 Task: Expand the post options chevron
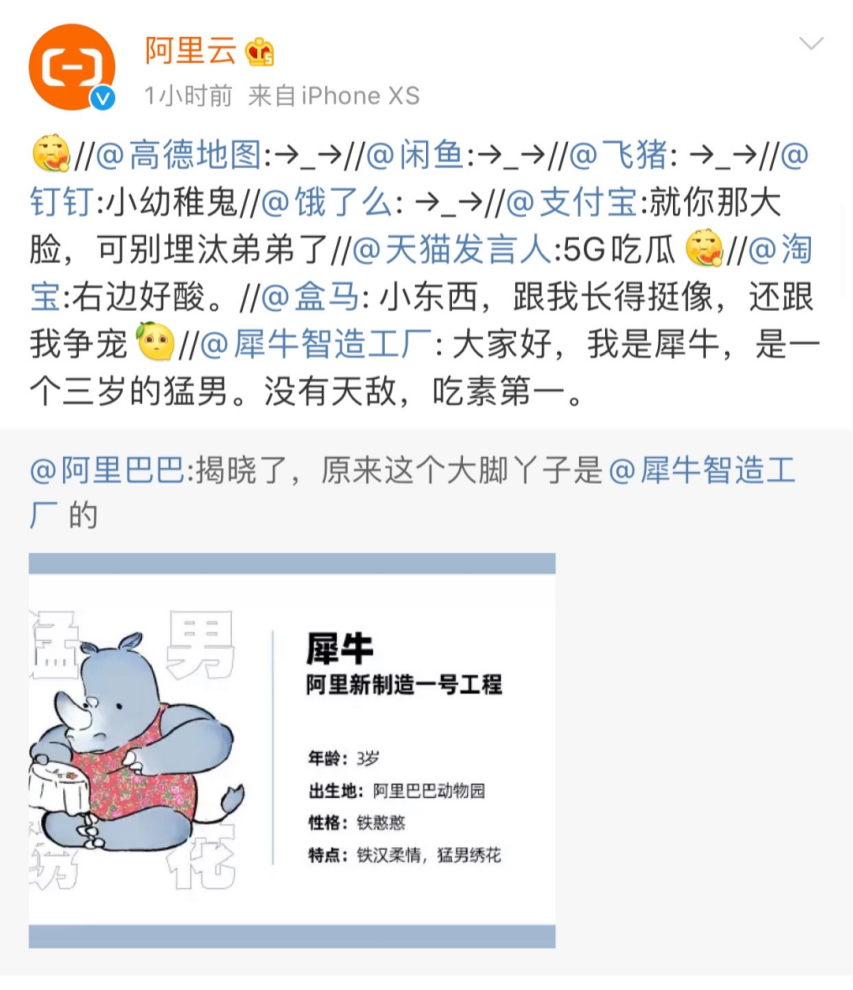(x=811, y=43)
